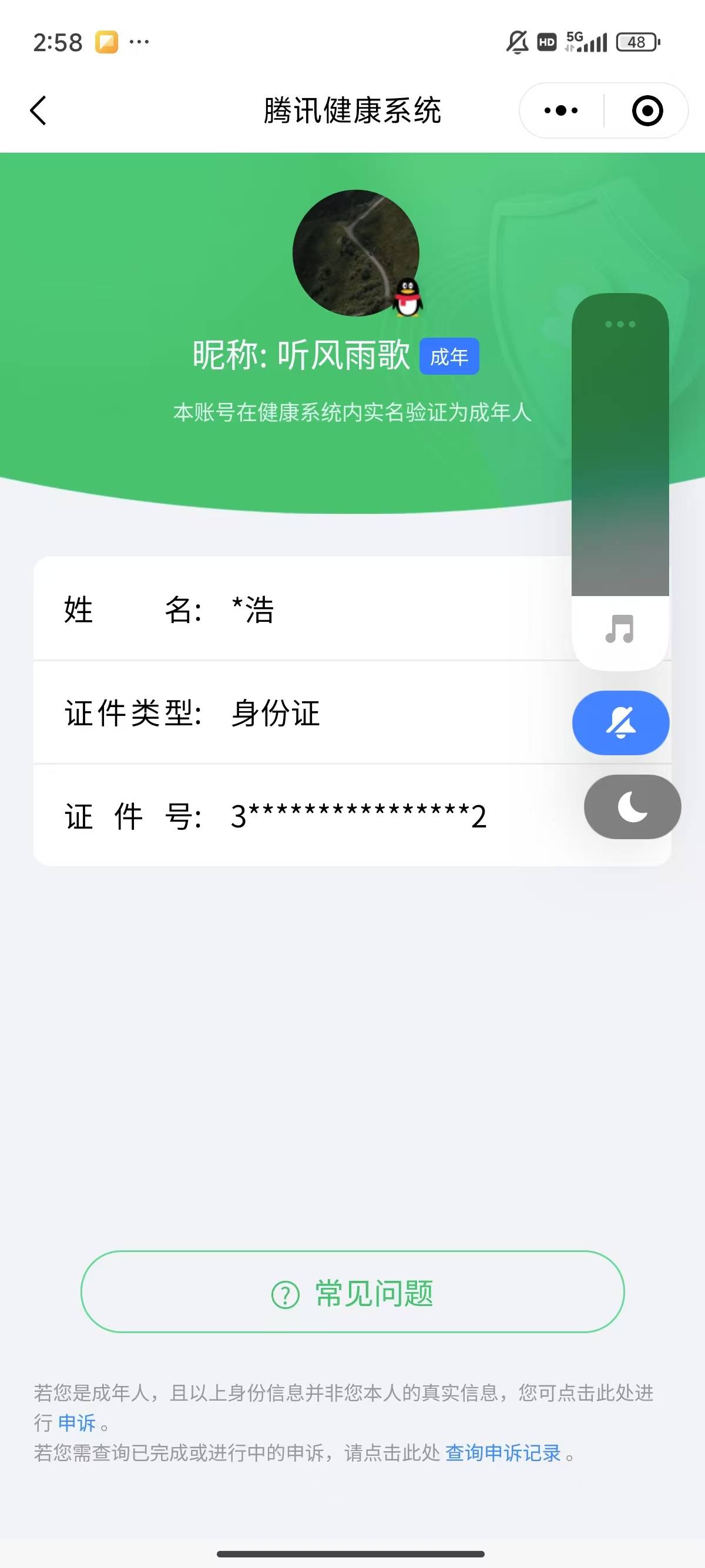Screen dimensions: 705x1568
Task: Expand floating window options via three dots
Action: [619, 323]
